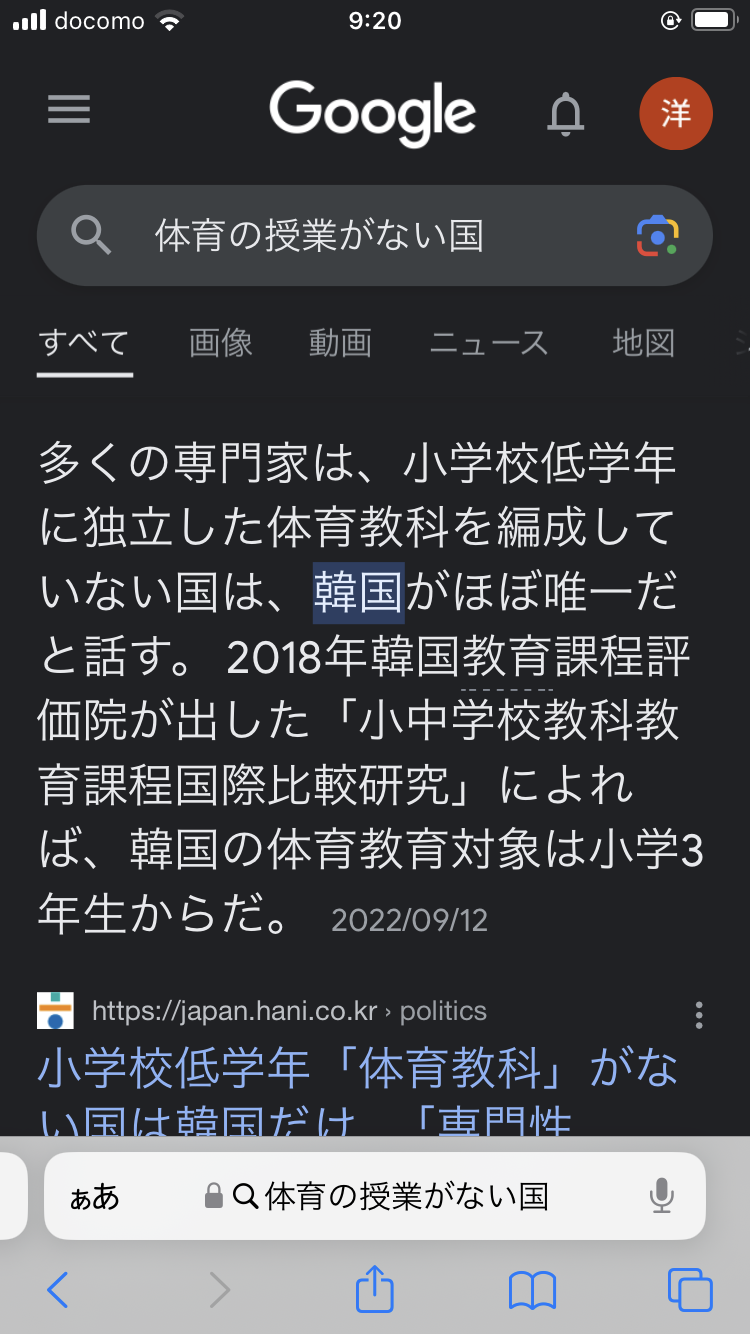Go back to the previous page

[x=58, y=1290]
